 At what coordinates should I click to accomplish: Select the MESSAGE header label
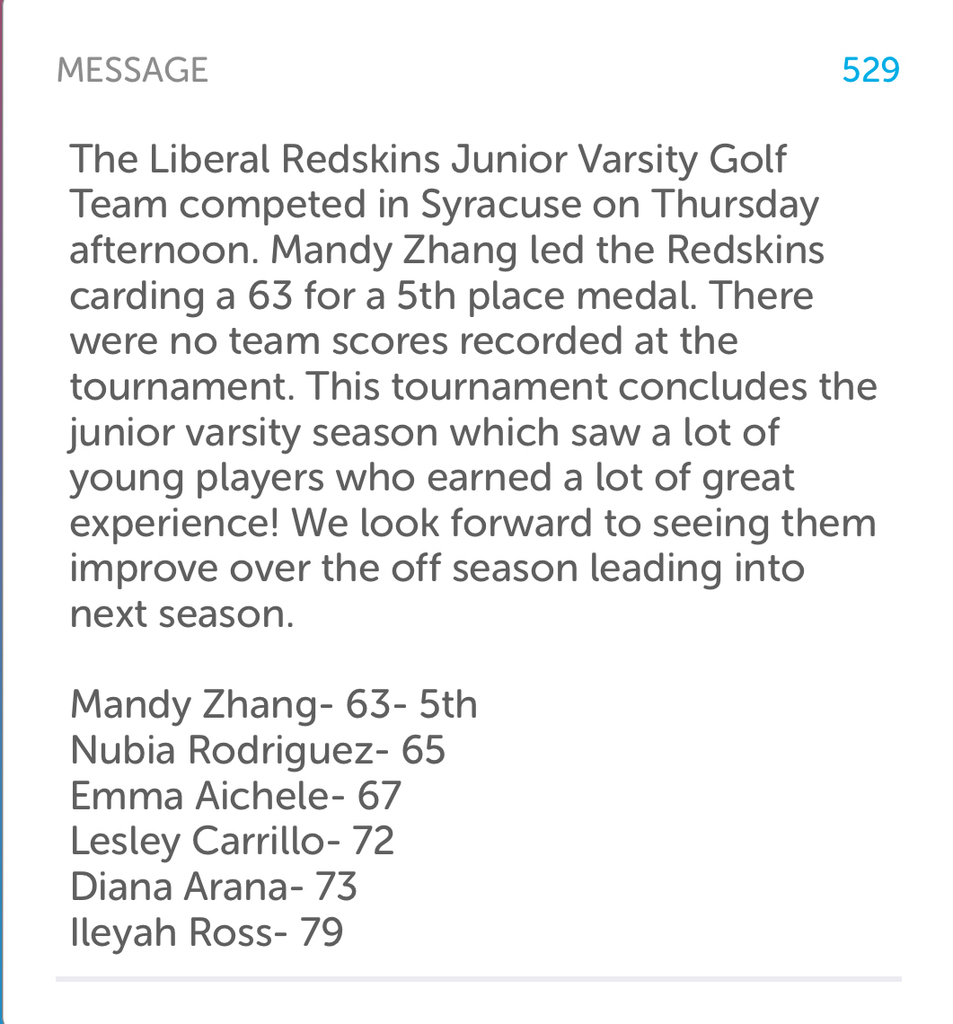click(x=133, y=70)
